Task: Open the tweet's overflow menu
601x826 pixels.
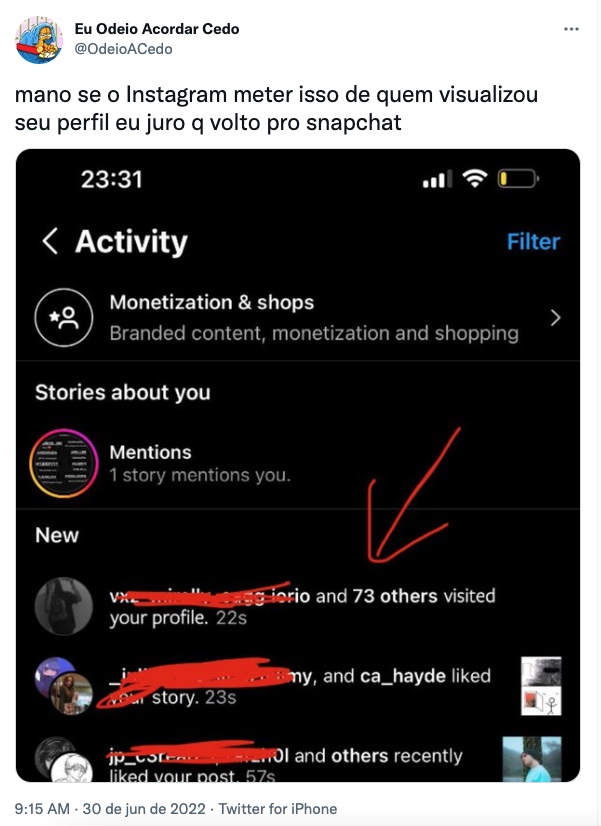Action: coord(571,30)
